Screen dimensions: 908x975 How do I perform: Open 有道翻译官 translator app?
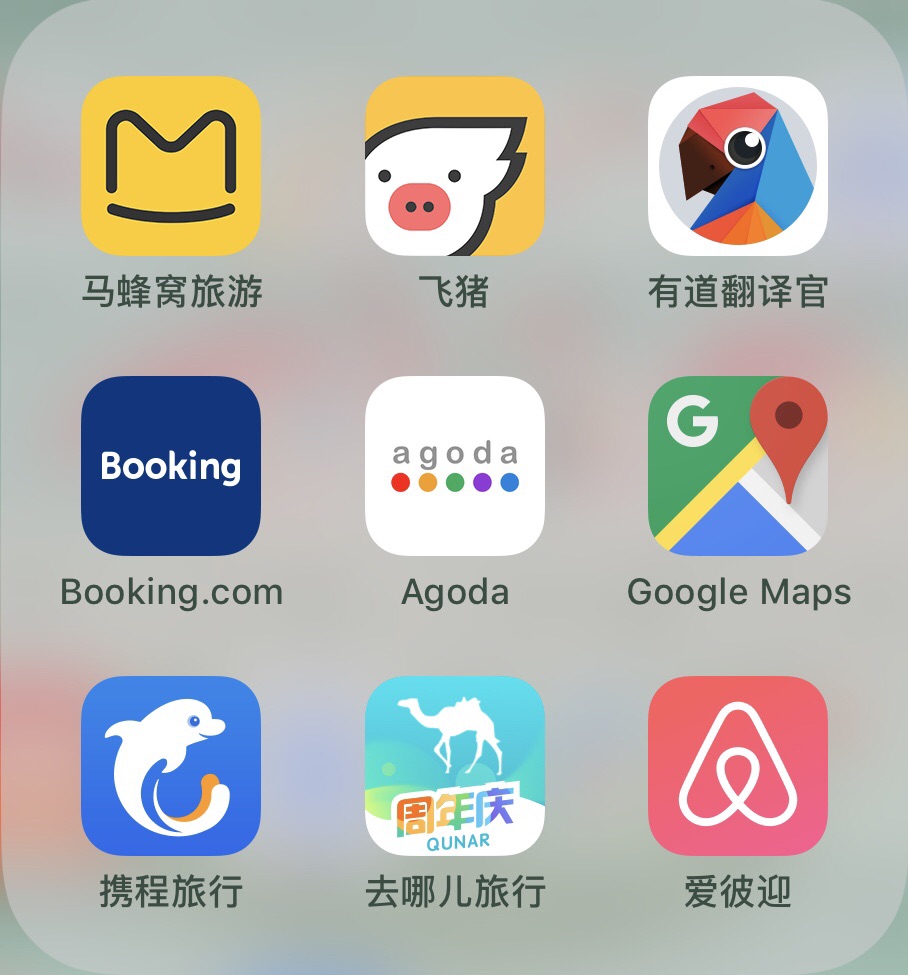tap(738, 166)
